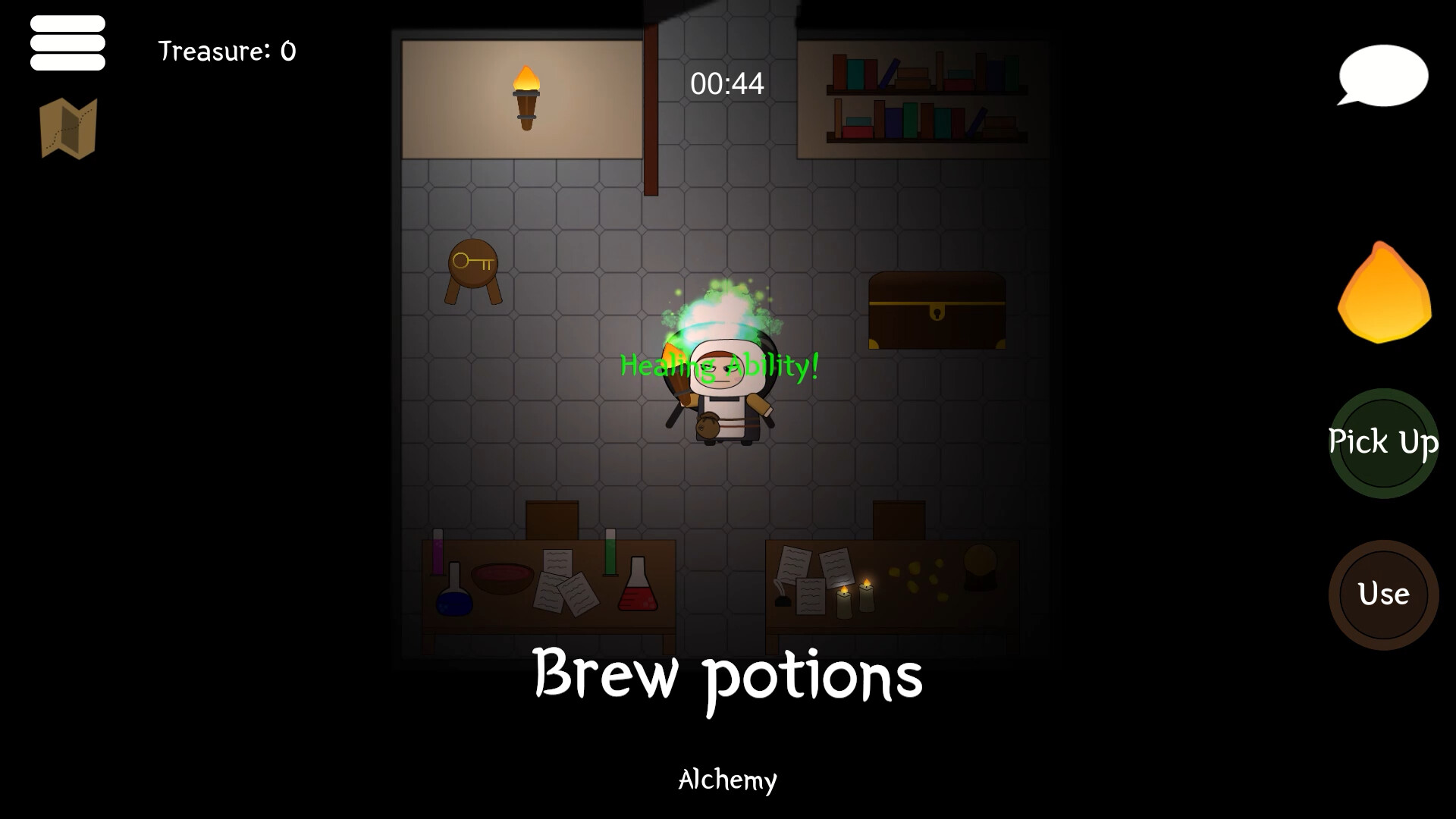The image size is (1456, 819).
Task: Open the dungeon map
Action: pyautogui.click(x=68, y=128)
